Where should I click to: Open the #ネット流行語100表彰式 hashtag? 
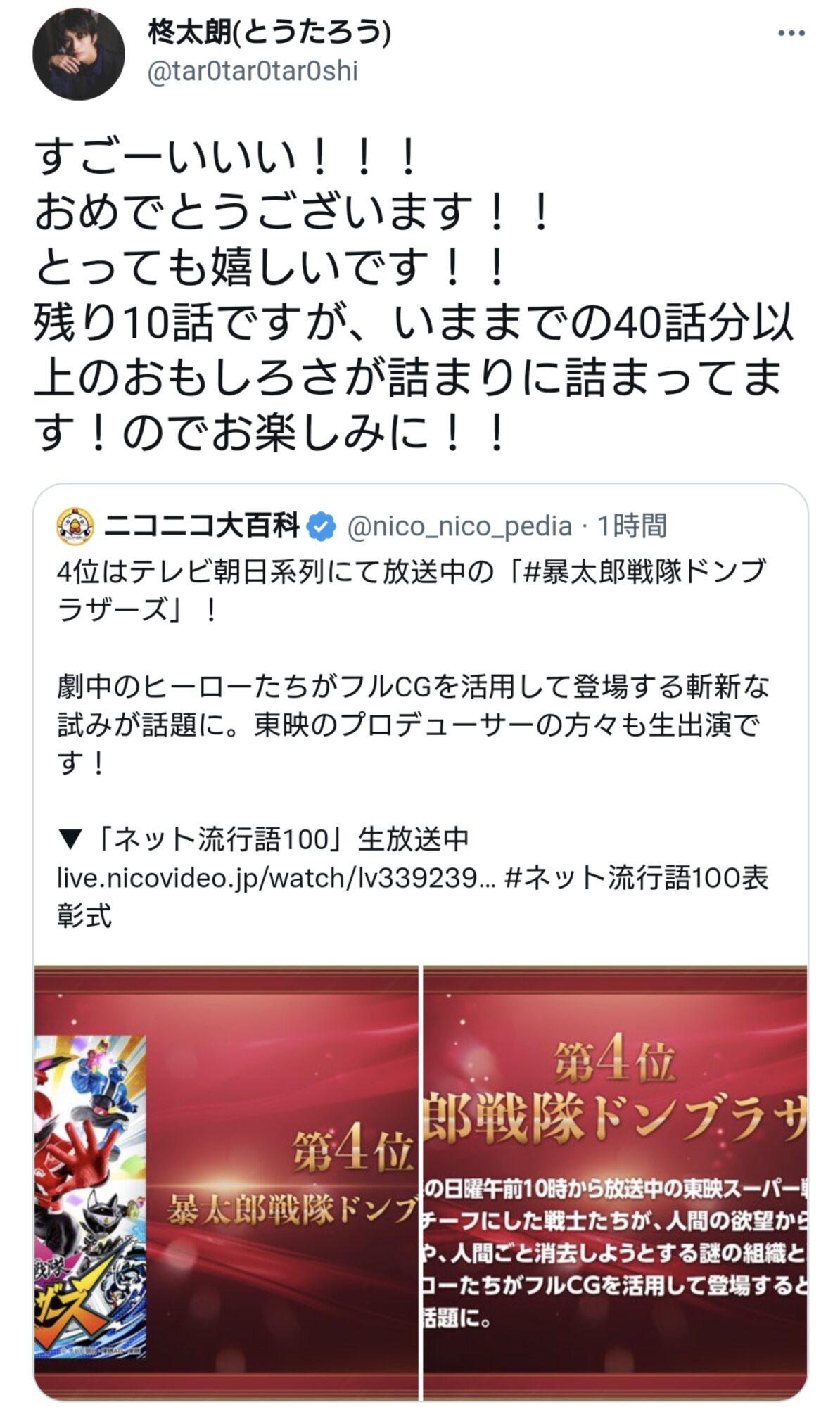point(636,878)
